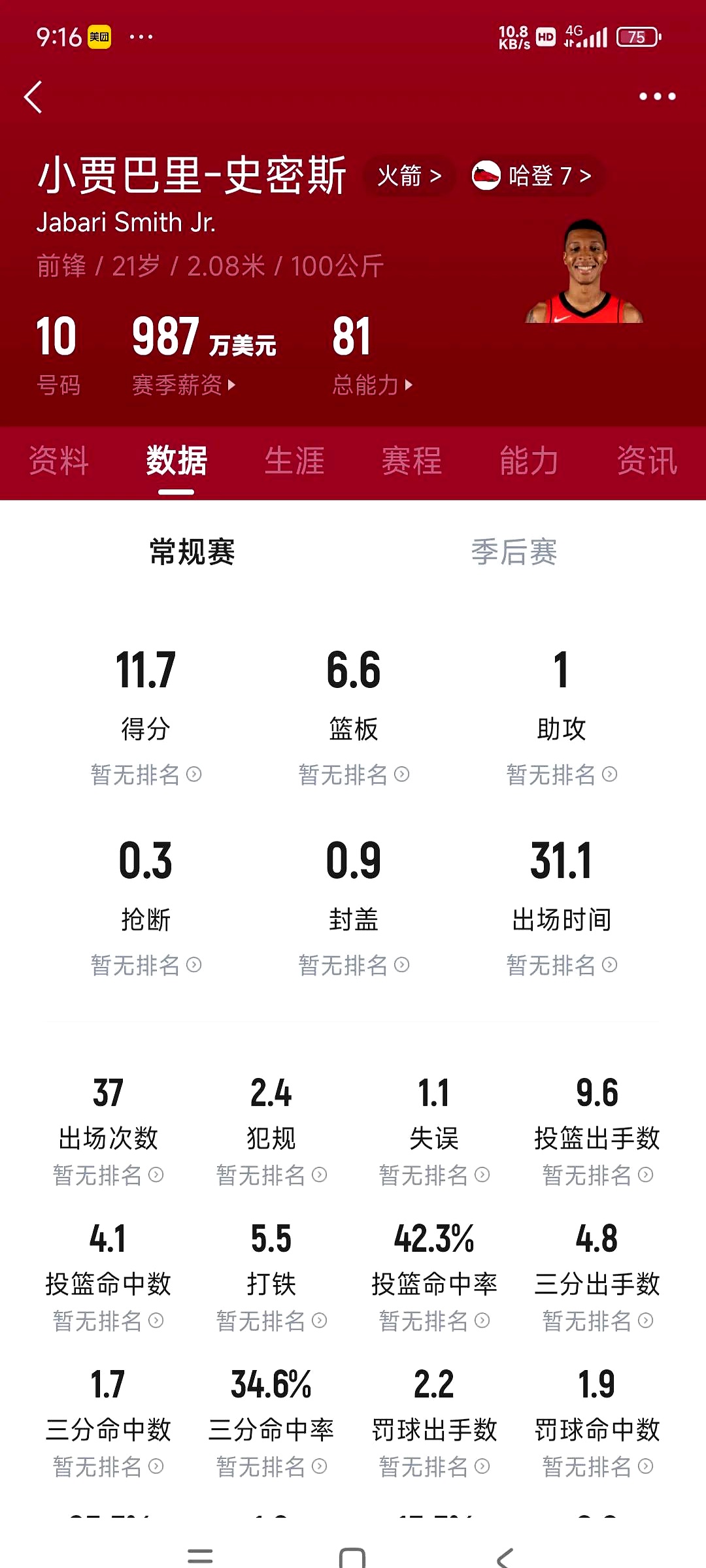Switch to the 生涯 tab
The width and height of the screenshot is (706, 1568).
pyautogui.click(x=294, y=461)
